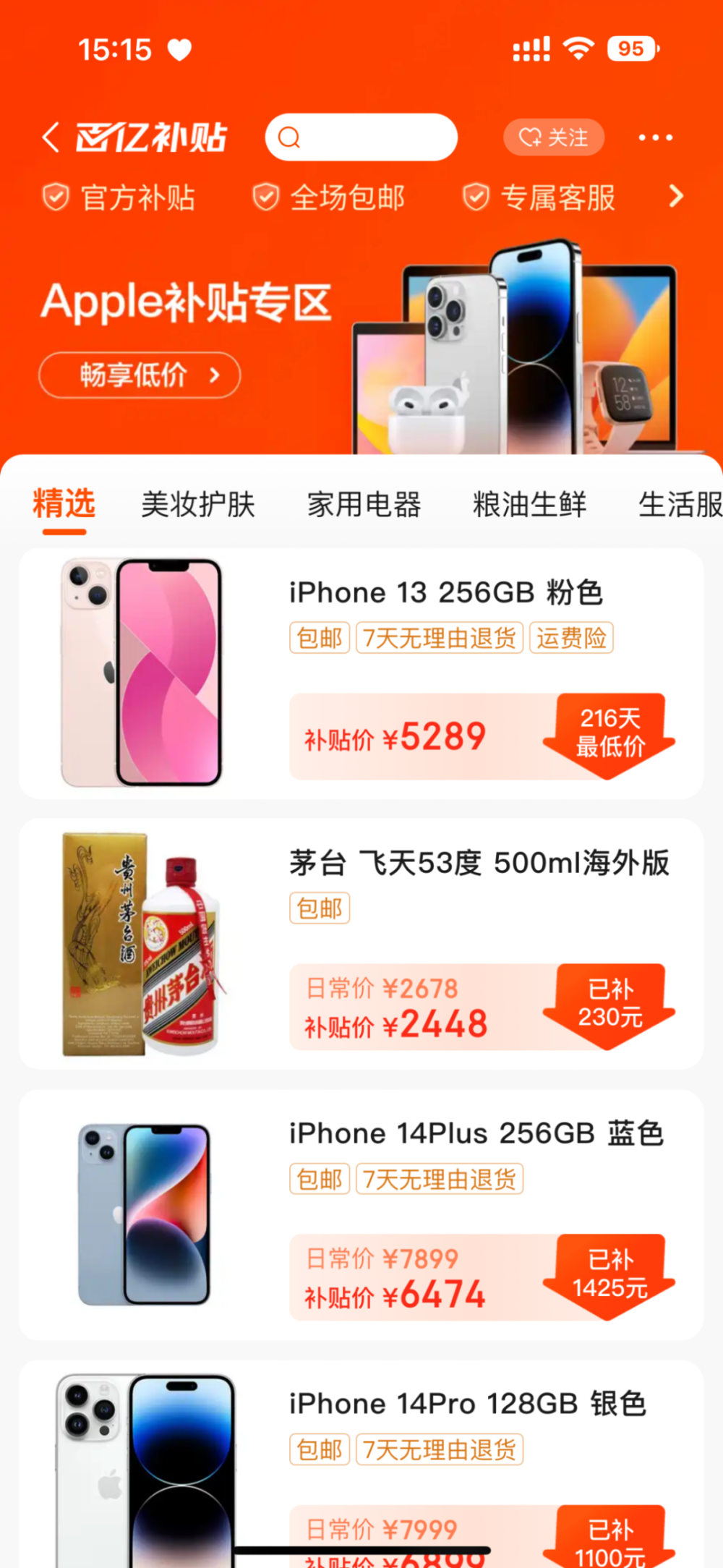Toggle follow via the 关注 button
This screenshot has width=723, height=1568.
click(554, 137)
